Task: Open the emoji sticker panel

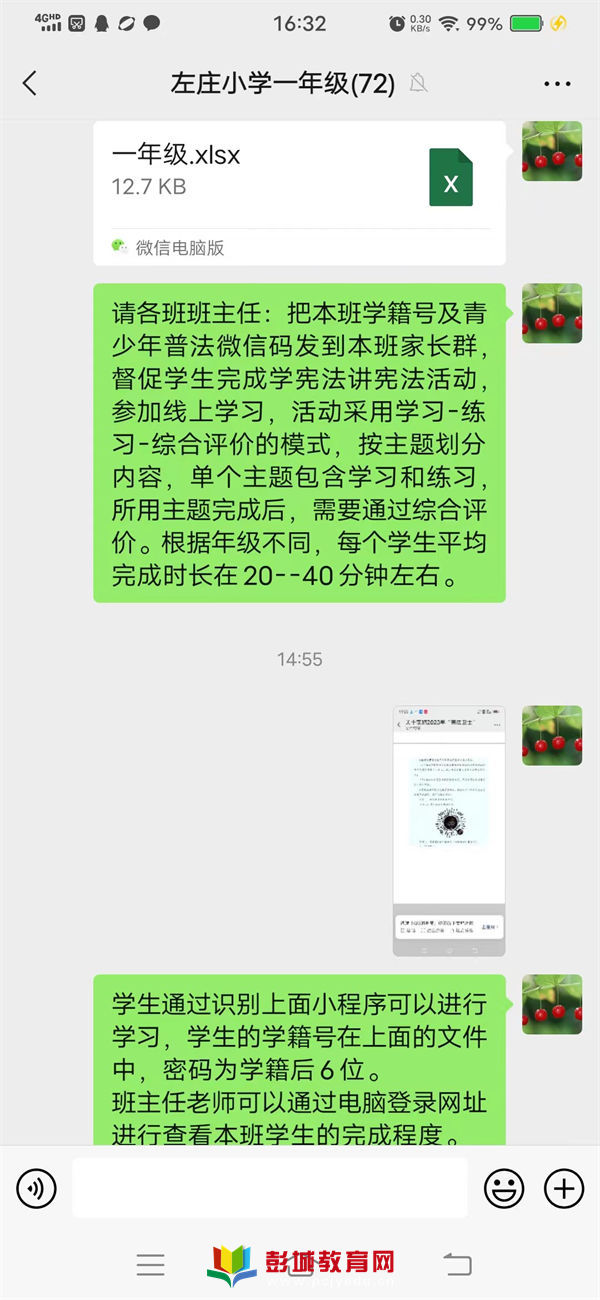Action: [504, 1188]
